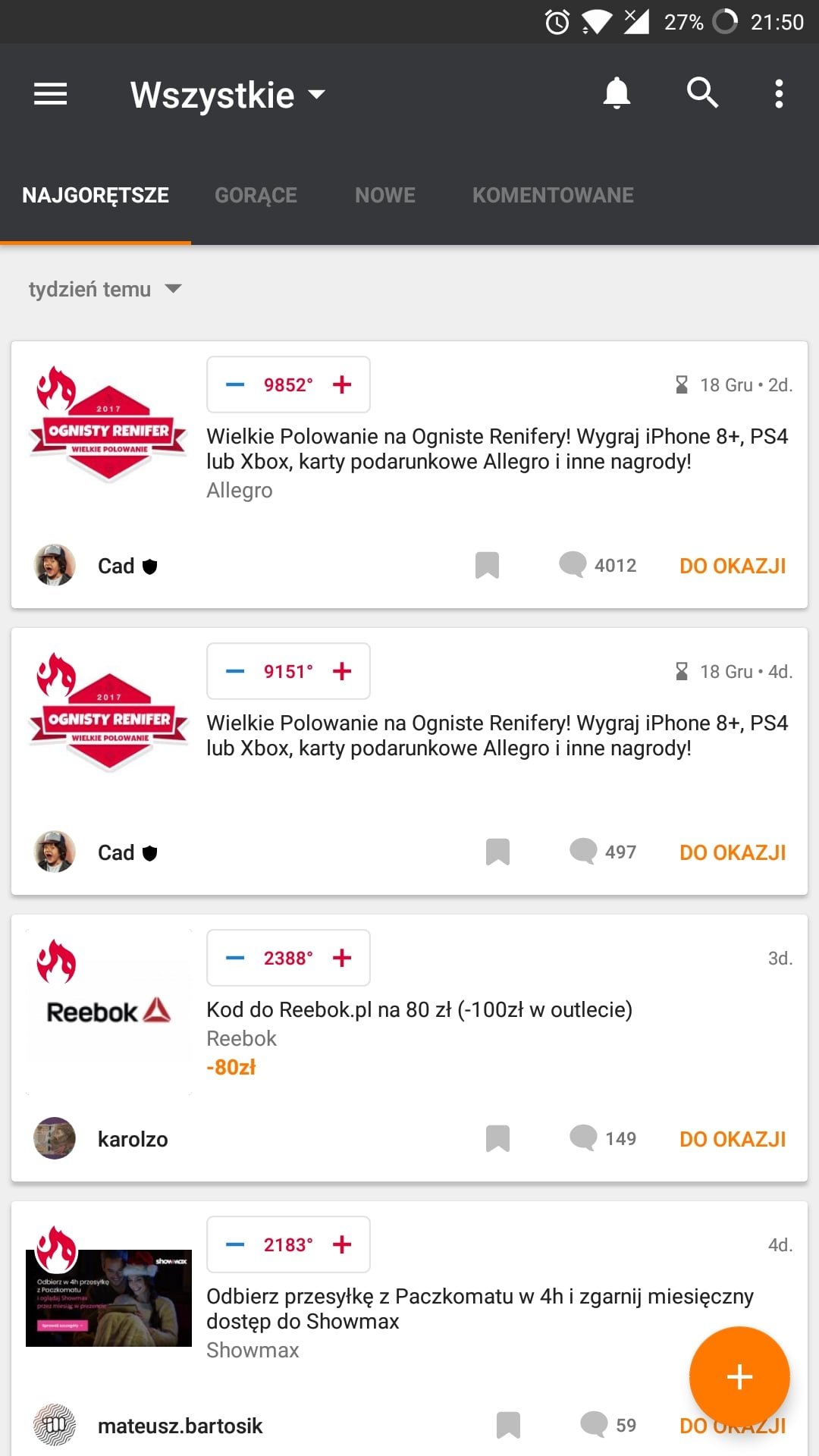Open the notifications bell

click(x=617, y=93)
